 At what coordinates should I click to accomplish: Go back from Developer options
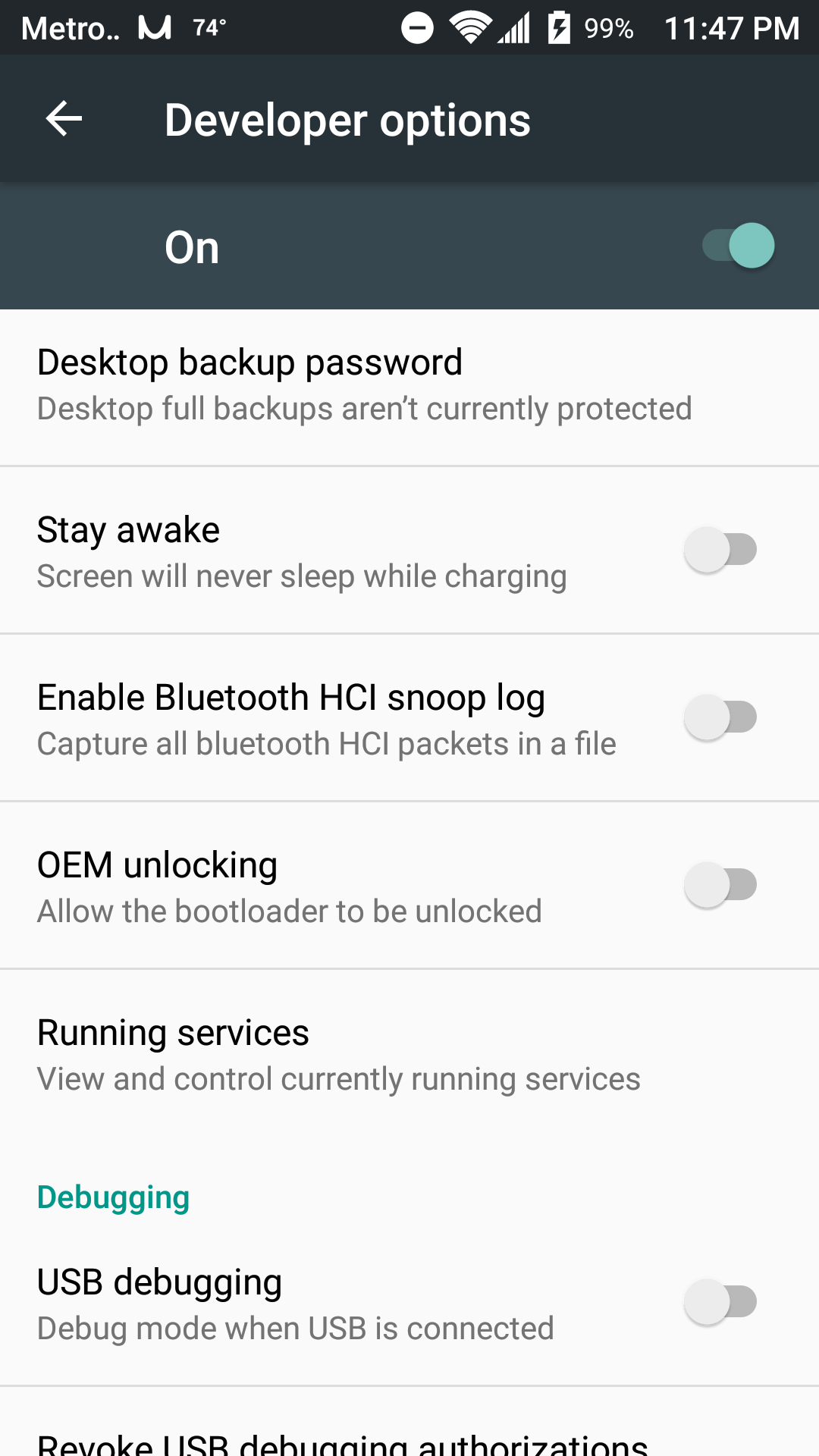coord(64,119)
